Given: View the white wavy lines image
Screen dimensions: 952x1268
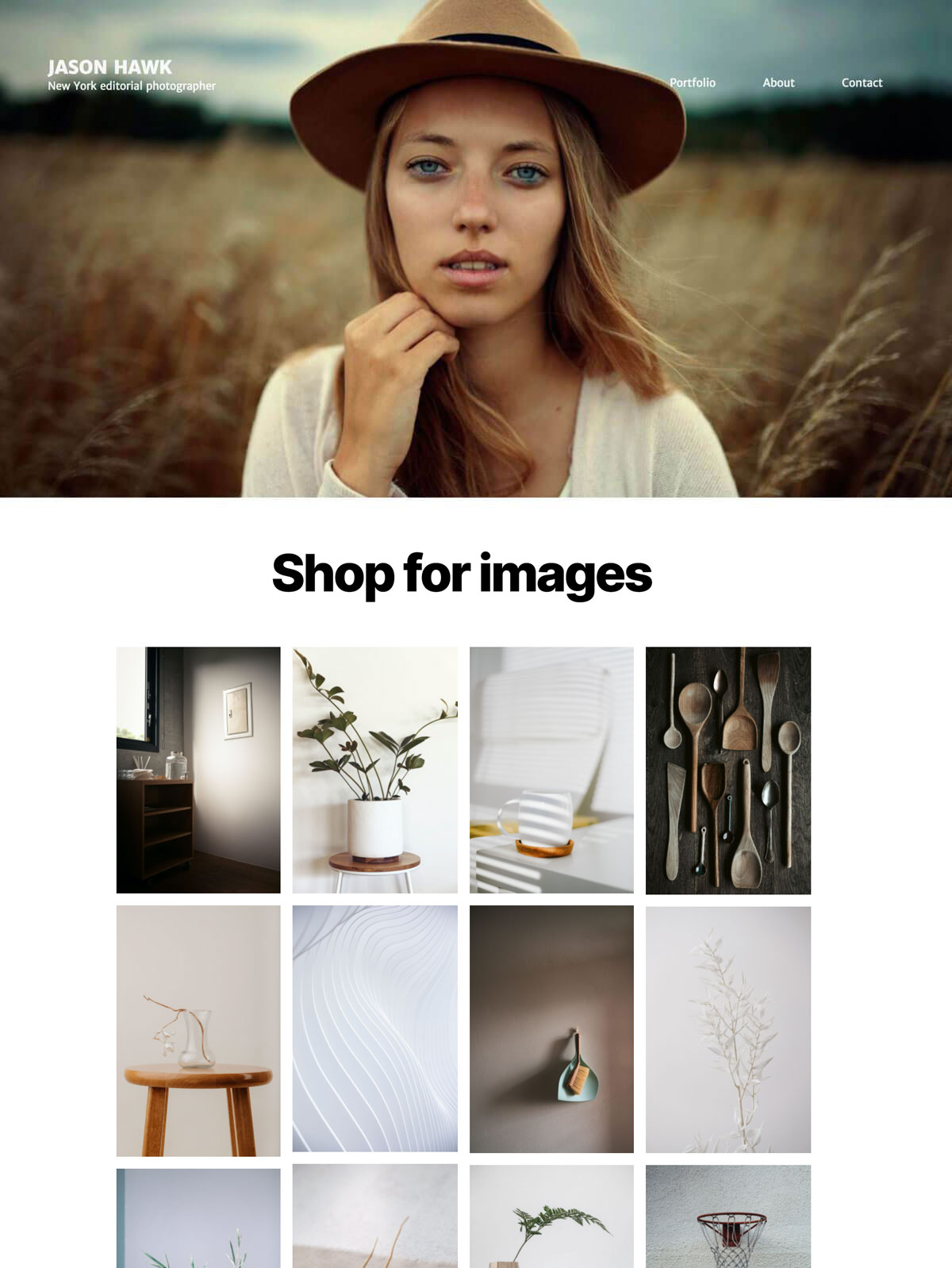Looking at the screenshot, I should coord(374,1028).
